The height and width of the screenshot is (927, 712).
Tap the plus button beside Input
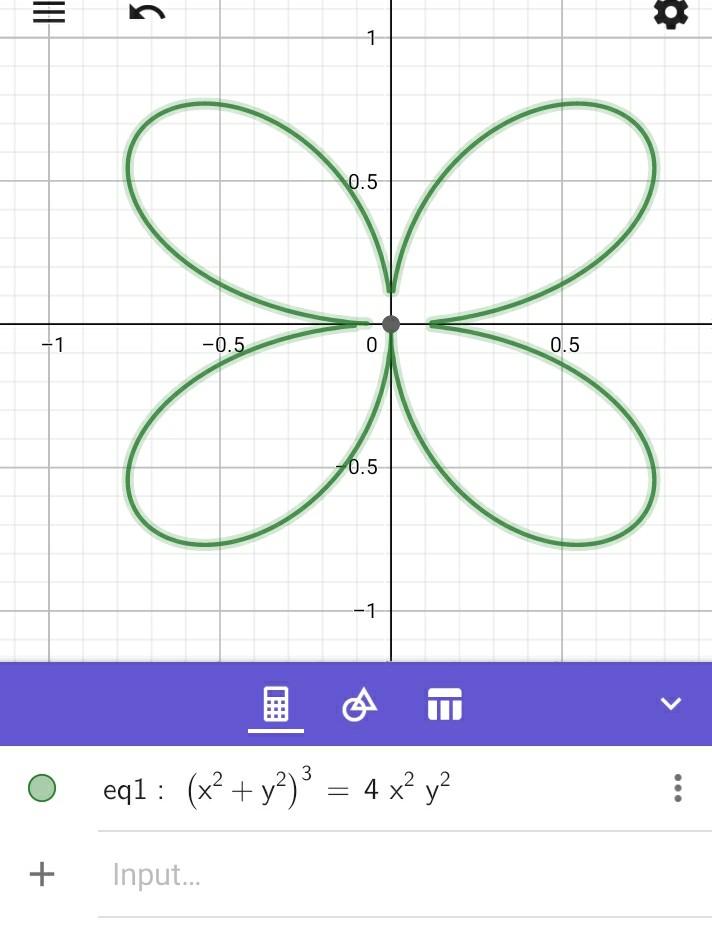click(42, 875)
